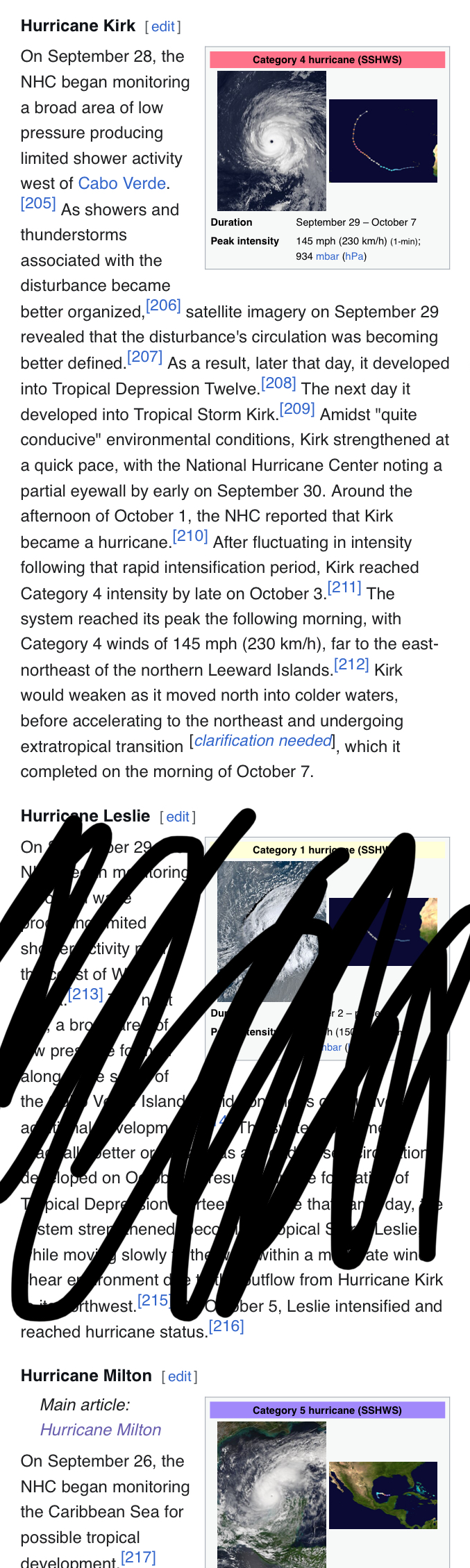The width and height of the screenshot is (470, 1568).
Task: Open citation 210 reference
Action: (x=190, y=536)
